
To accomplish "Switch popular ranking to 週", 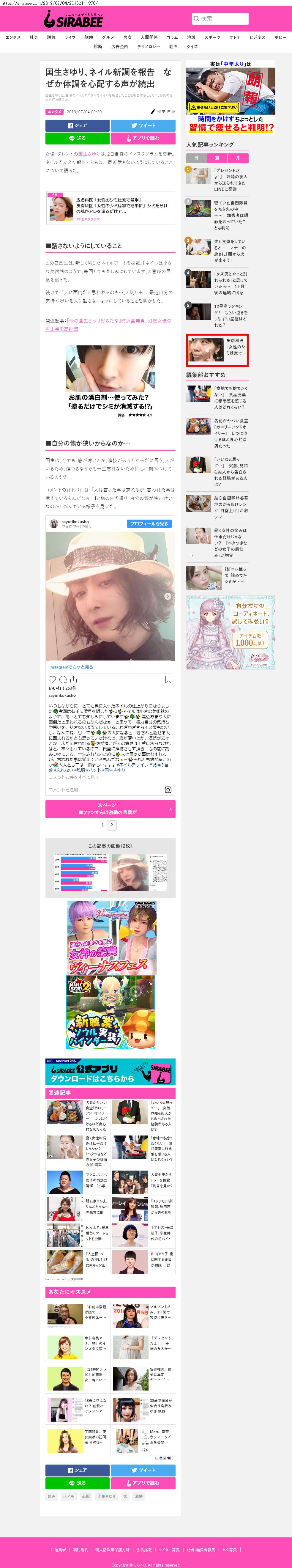I will 217,158.
